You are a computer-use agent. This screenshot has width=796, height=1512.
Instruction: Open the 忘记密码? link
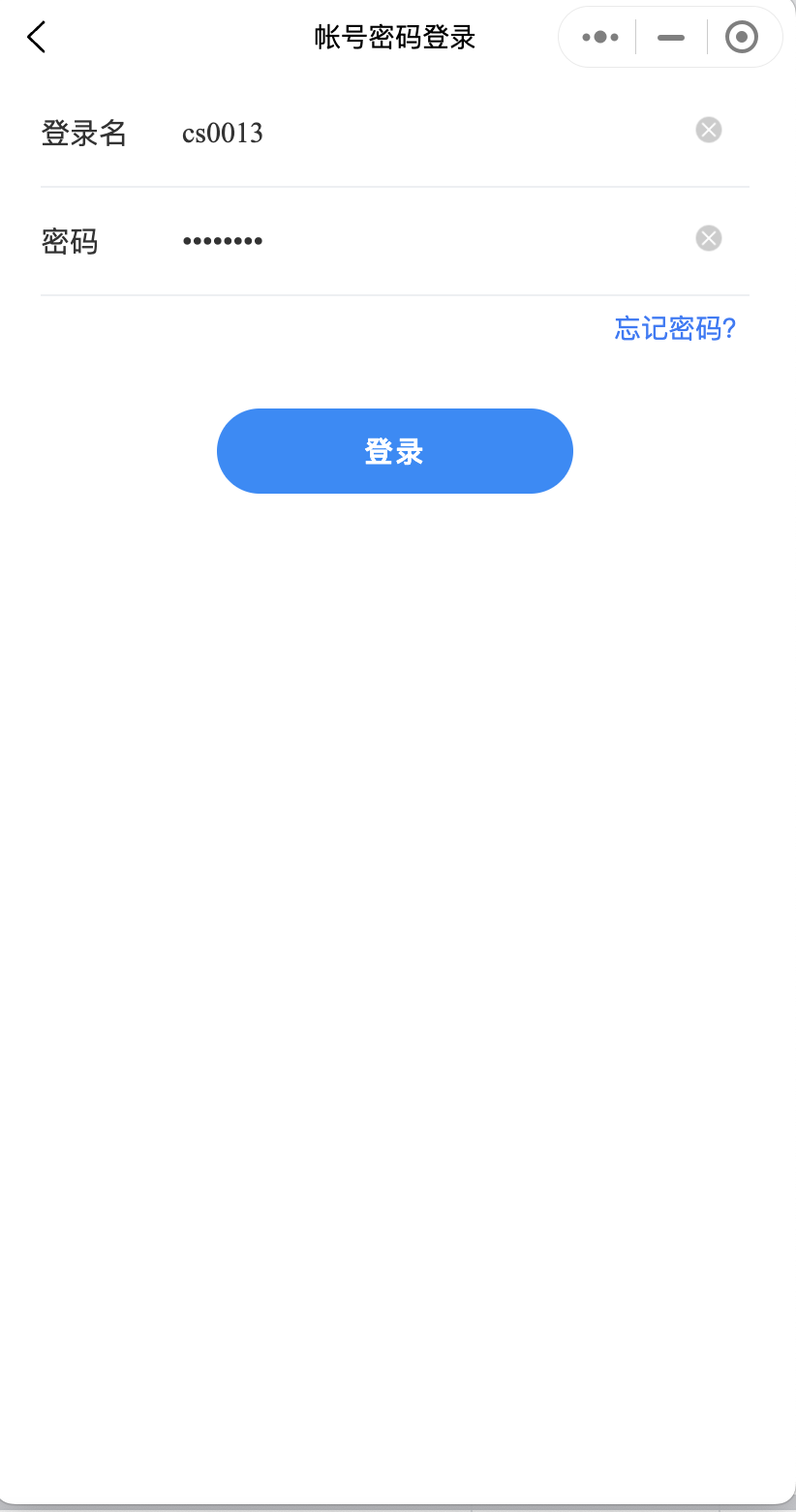click(x=676, y=329)
